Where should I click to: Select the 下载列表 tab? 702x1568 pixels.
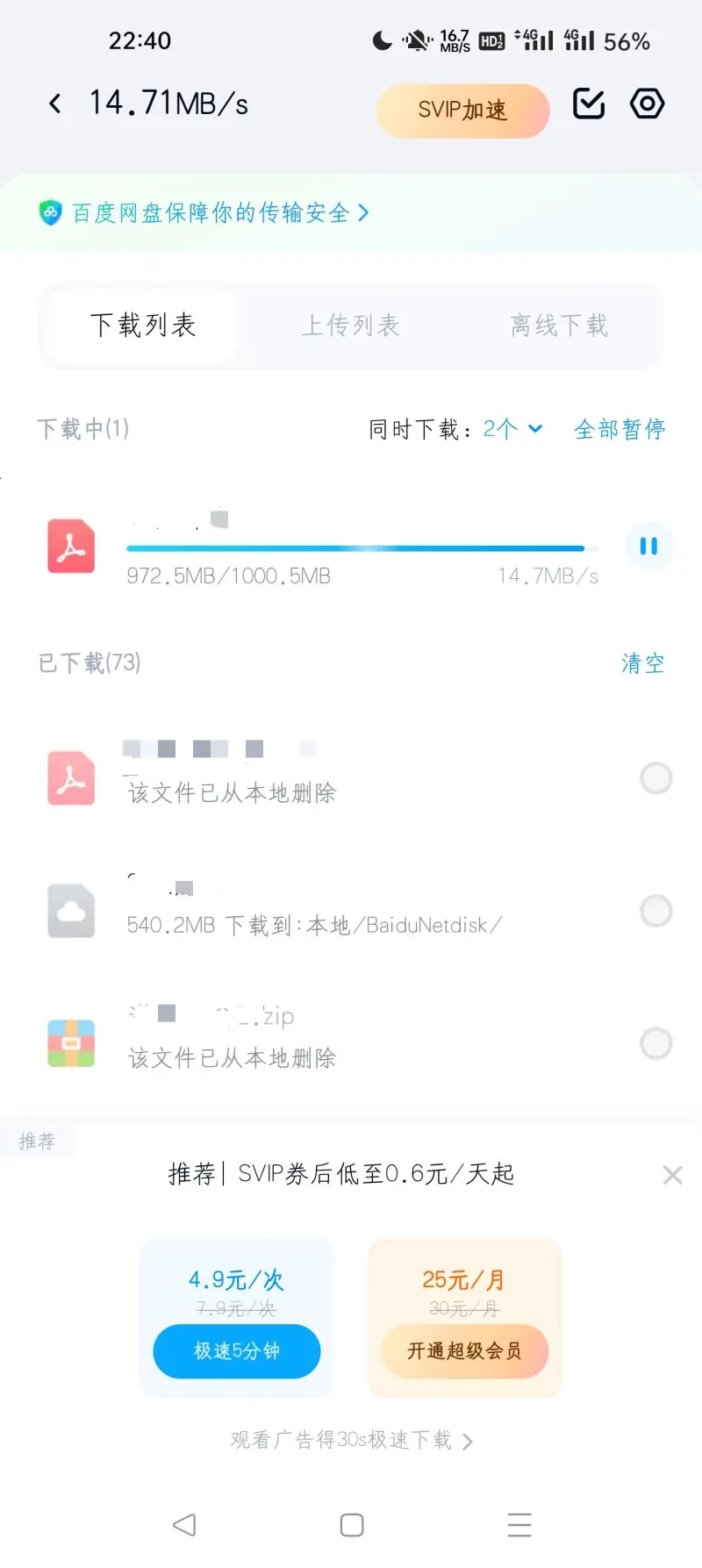click(x=143, y=326)
